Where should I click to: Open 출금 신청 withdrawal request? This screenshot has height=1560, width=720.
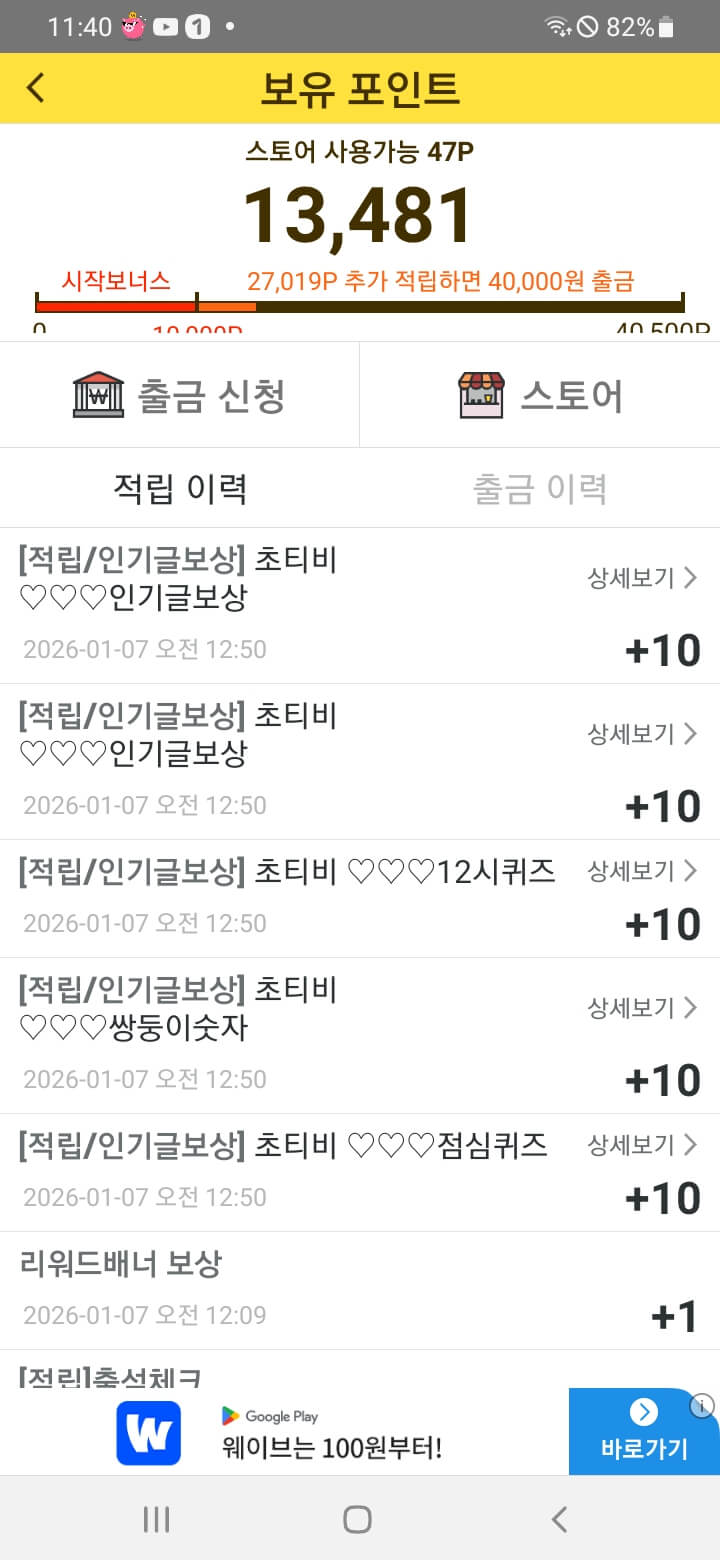point(180,395)
